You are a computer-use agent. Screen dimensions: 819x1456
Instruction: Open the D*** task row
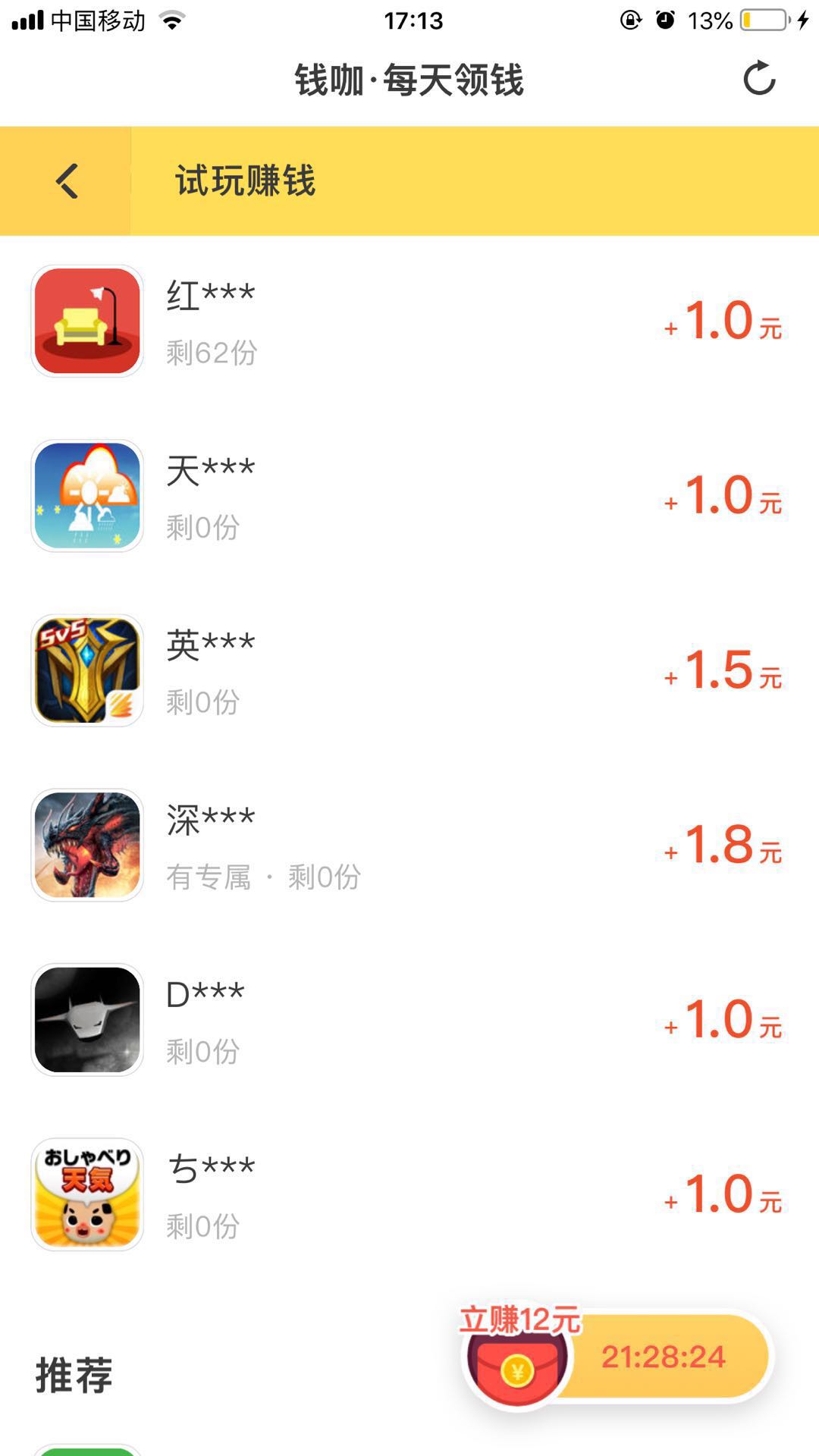[409, 1019]
